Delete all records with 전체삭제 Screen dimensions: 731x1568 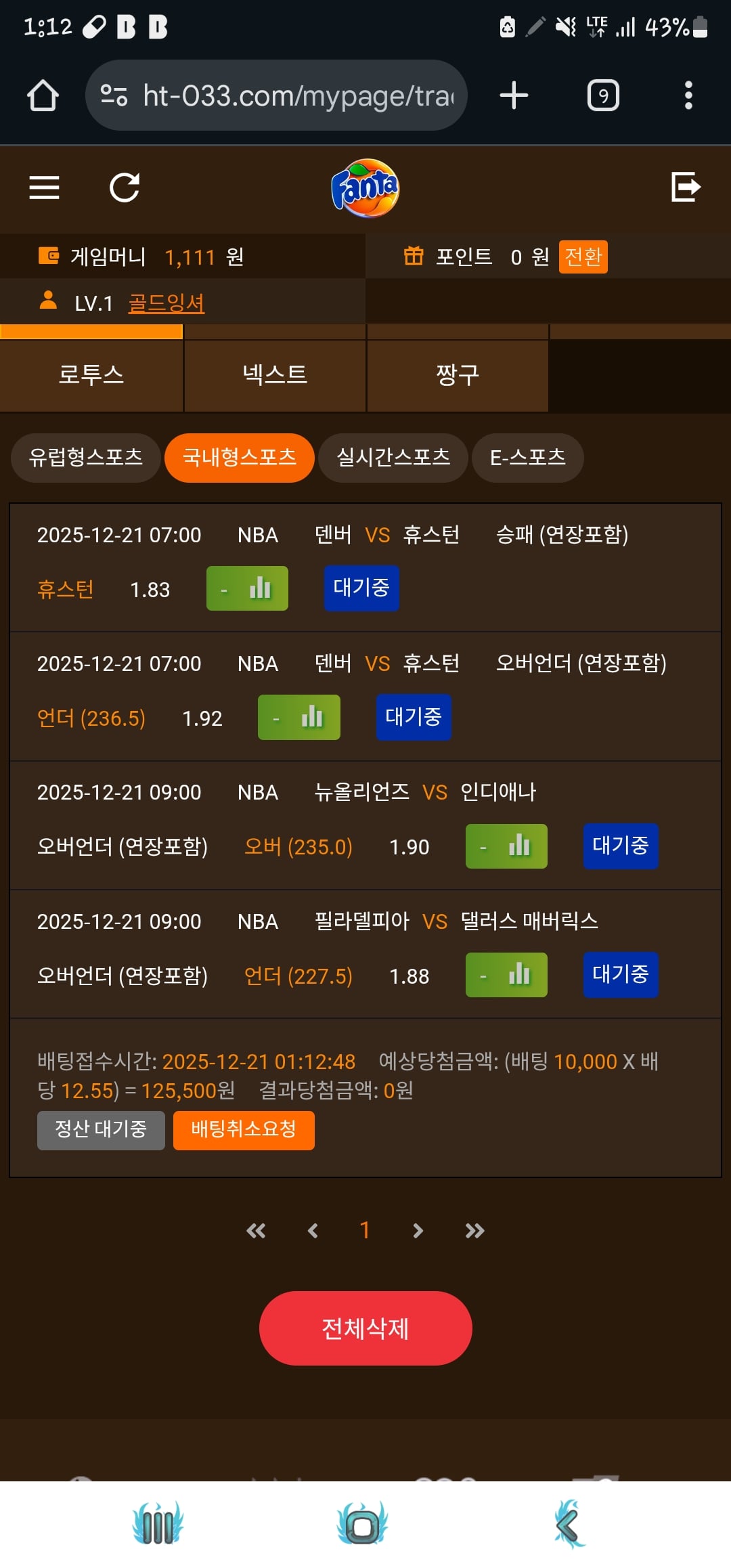click(x=365, y=1328)
